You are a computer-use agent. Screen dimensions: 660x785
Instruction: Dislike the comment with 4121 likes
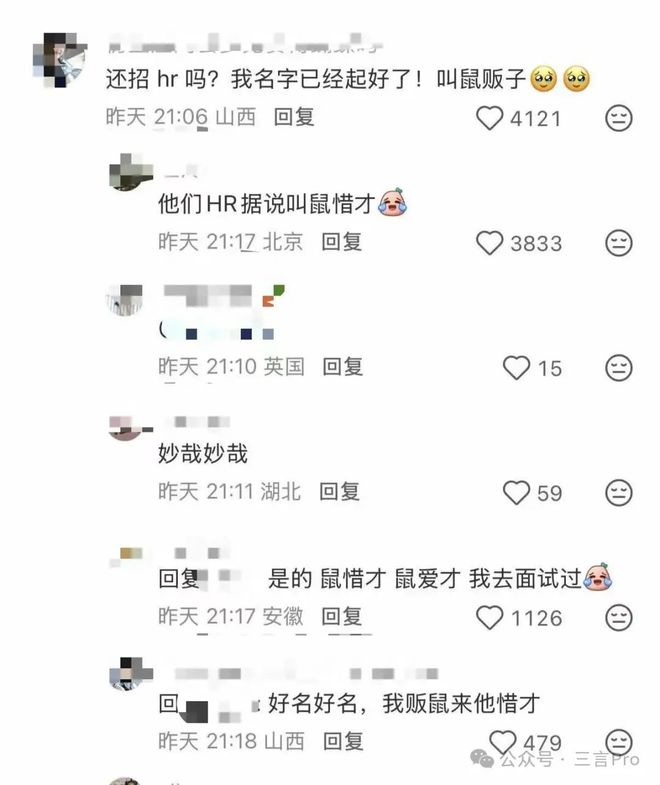point(619,119)
